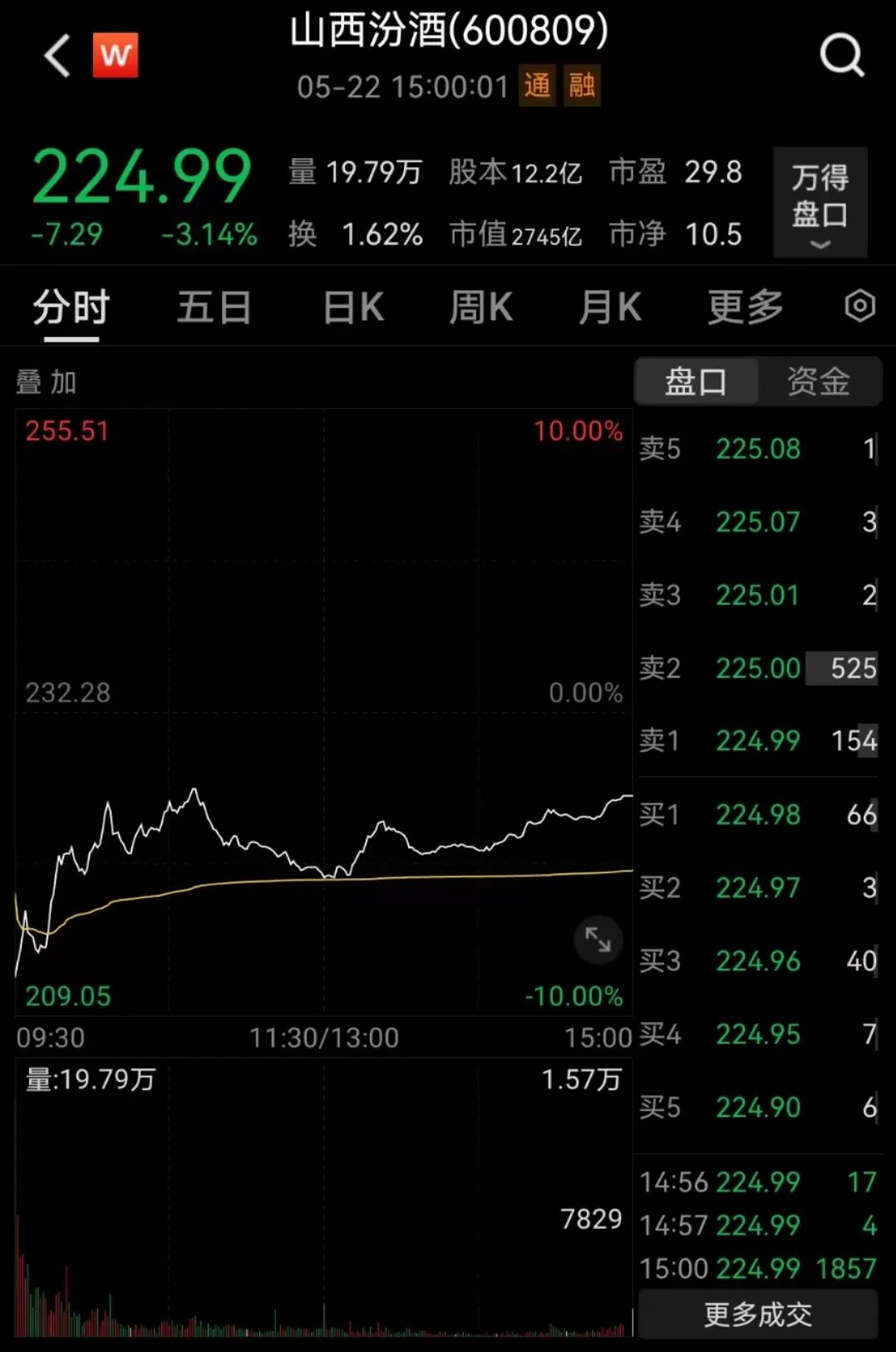Select the 盘口 tab
The image size is (896, 1352).
pyautogui.click(x=696, y=382)
